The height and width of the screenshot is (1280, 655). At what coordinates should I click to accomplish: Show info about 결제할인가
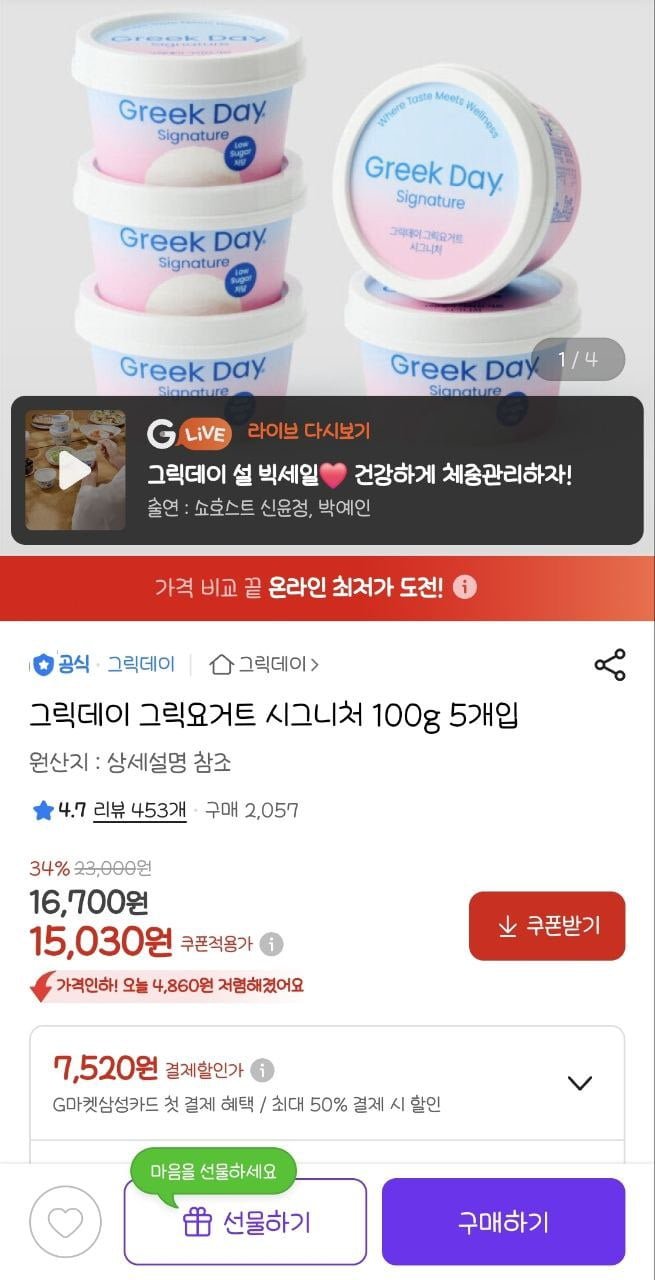click(x=262, y=1070)
